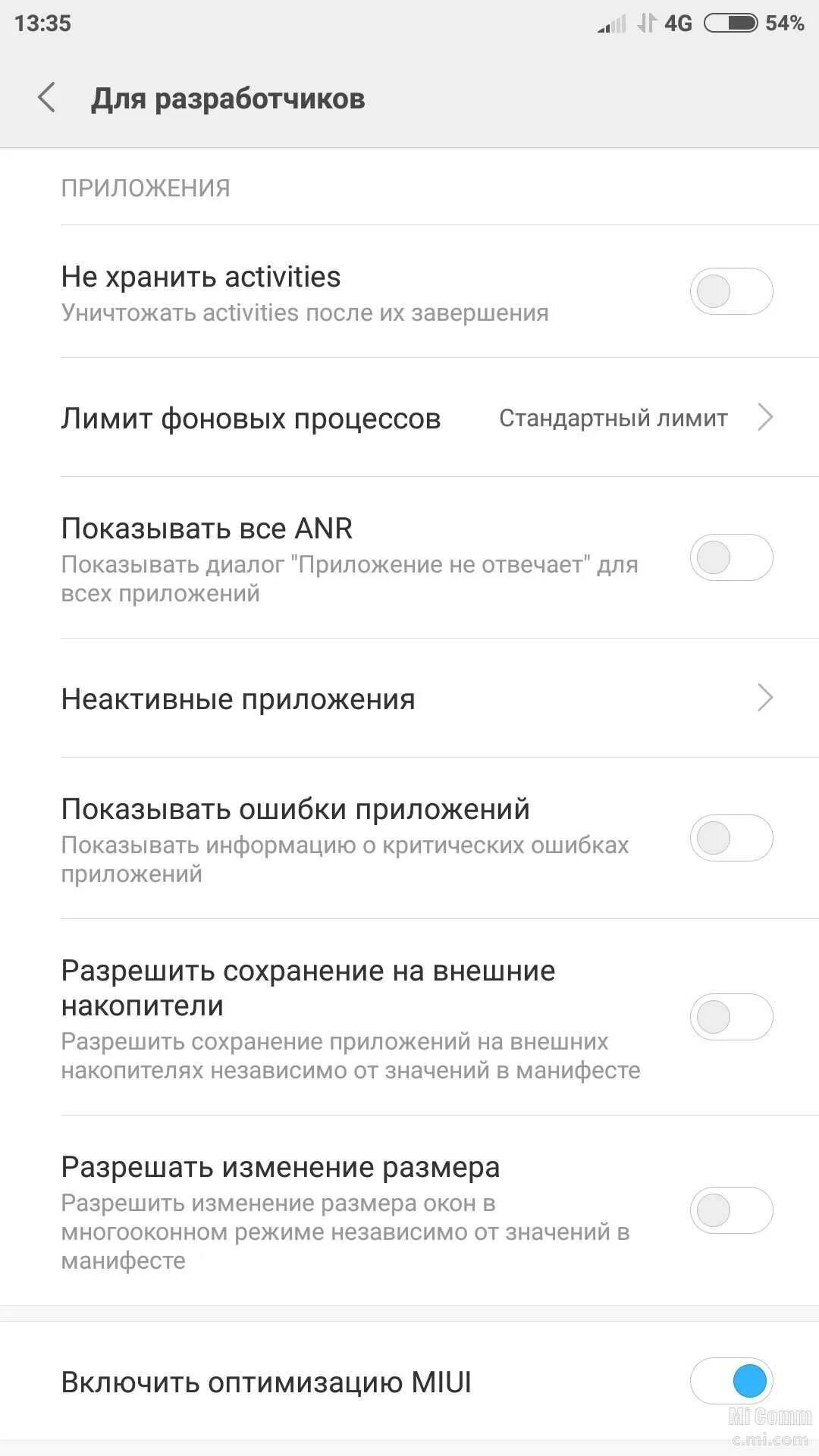Screen dimensions: 819x1456
Task: Open the Неактивные приложения list
Action: pyautogui.click(x=238, y=699)
